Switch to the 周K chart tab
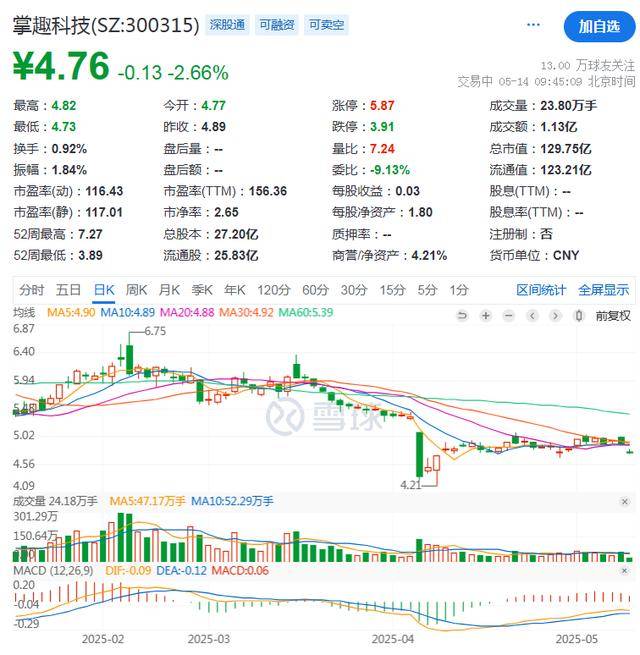Image resolution: width=640 pixels, height=655 pixels. 136,290
